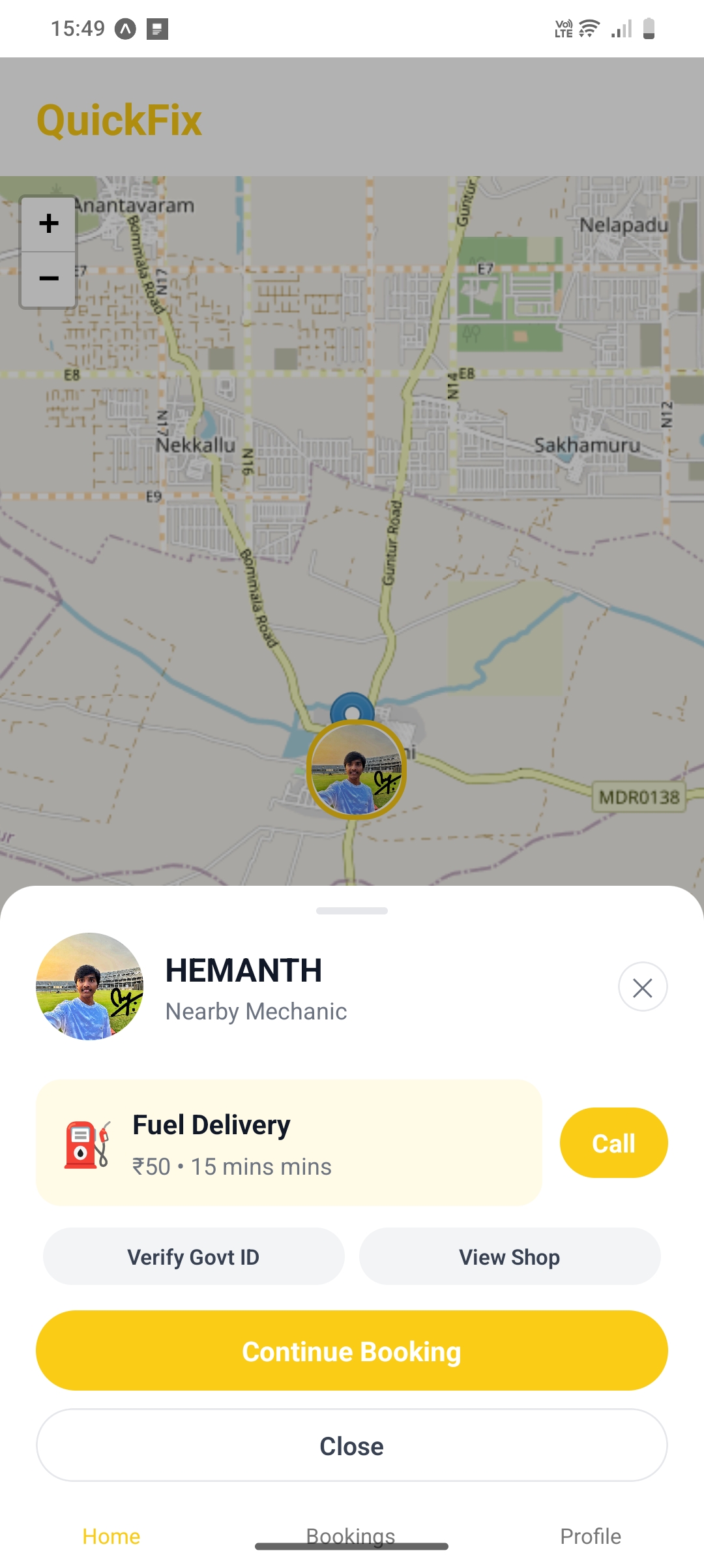Viewport: 704px width, 1568px height.
Task: Tap the Close button
Action: 352,1446
